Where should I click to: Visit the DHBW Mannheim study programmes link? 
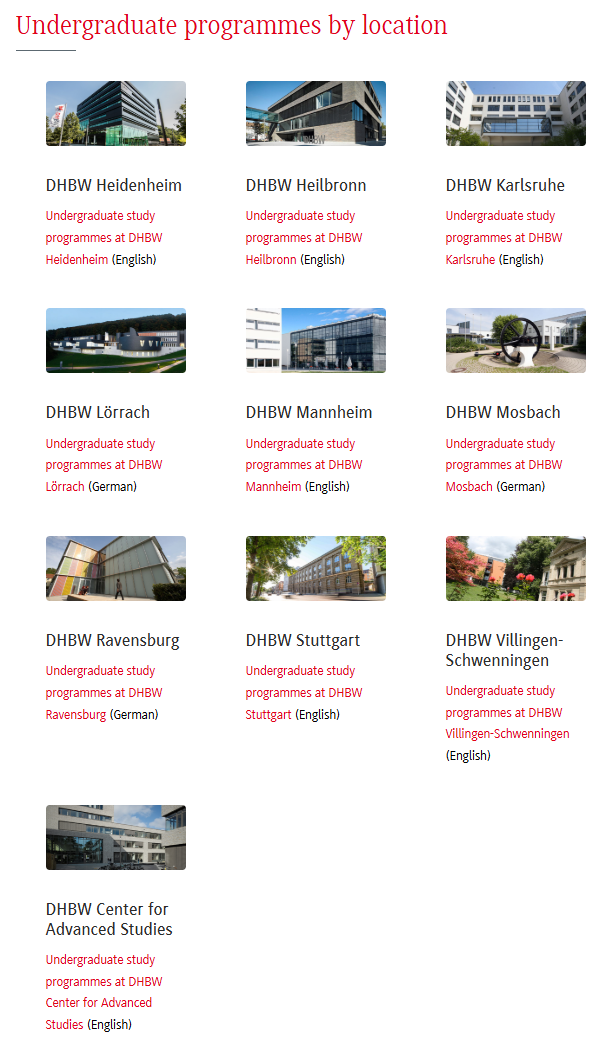[x=303, y=465]
